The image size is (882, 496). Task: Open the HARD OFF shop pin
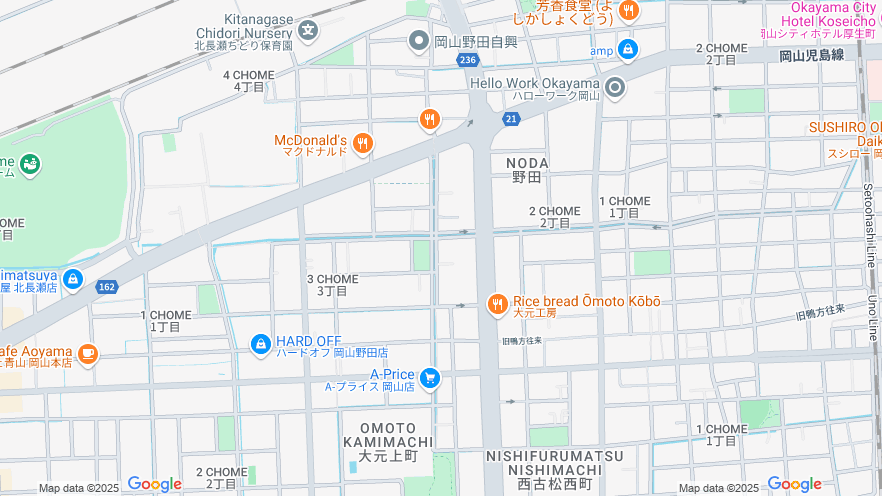pos(260,343)
